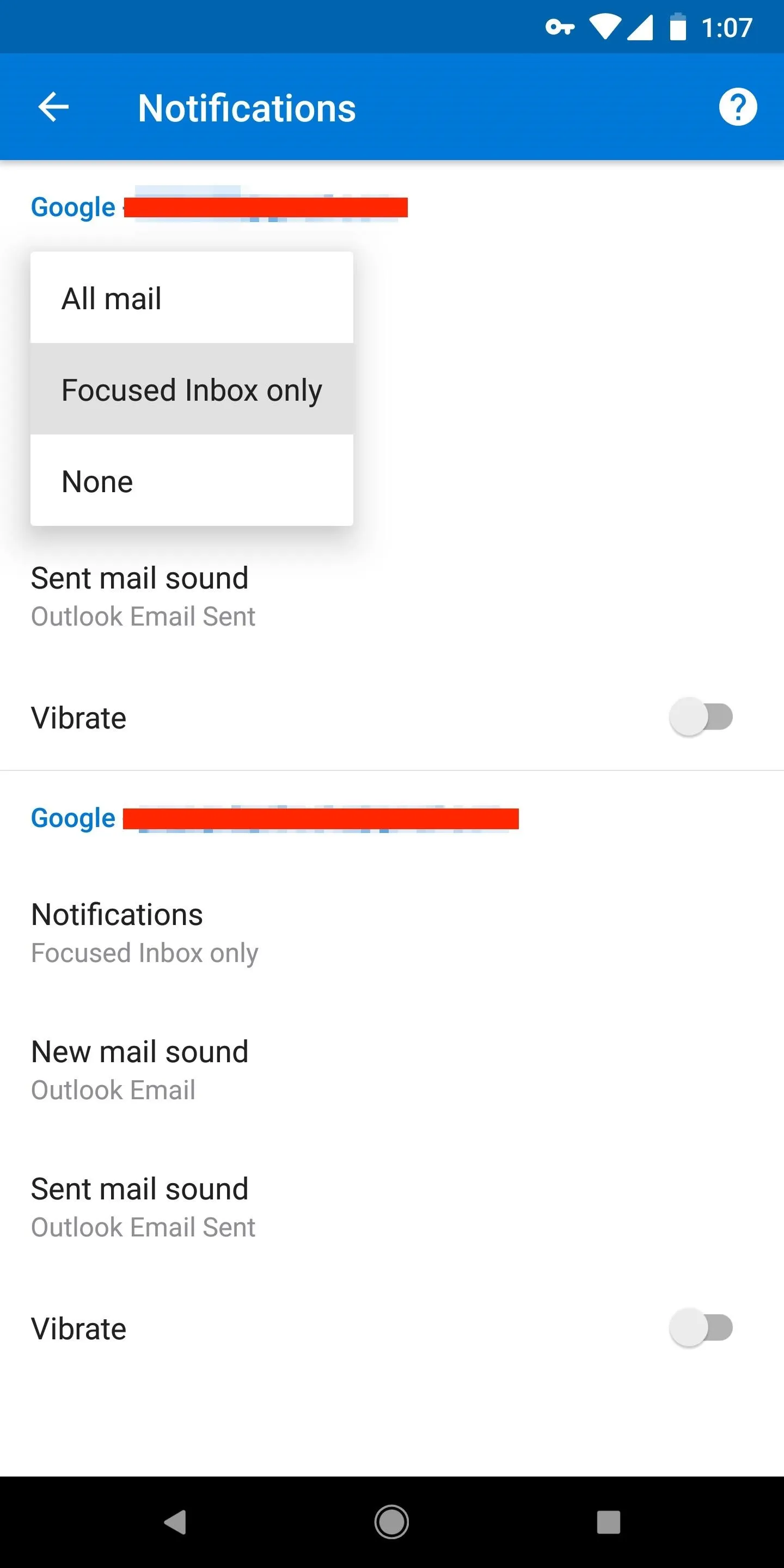Select All mail from the dropdown

(192, 298)
